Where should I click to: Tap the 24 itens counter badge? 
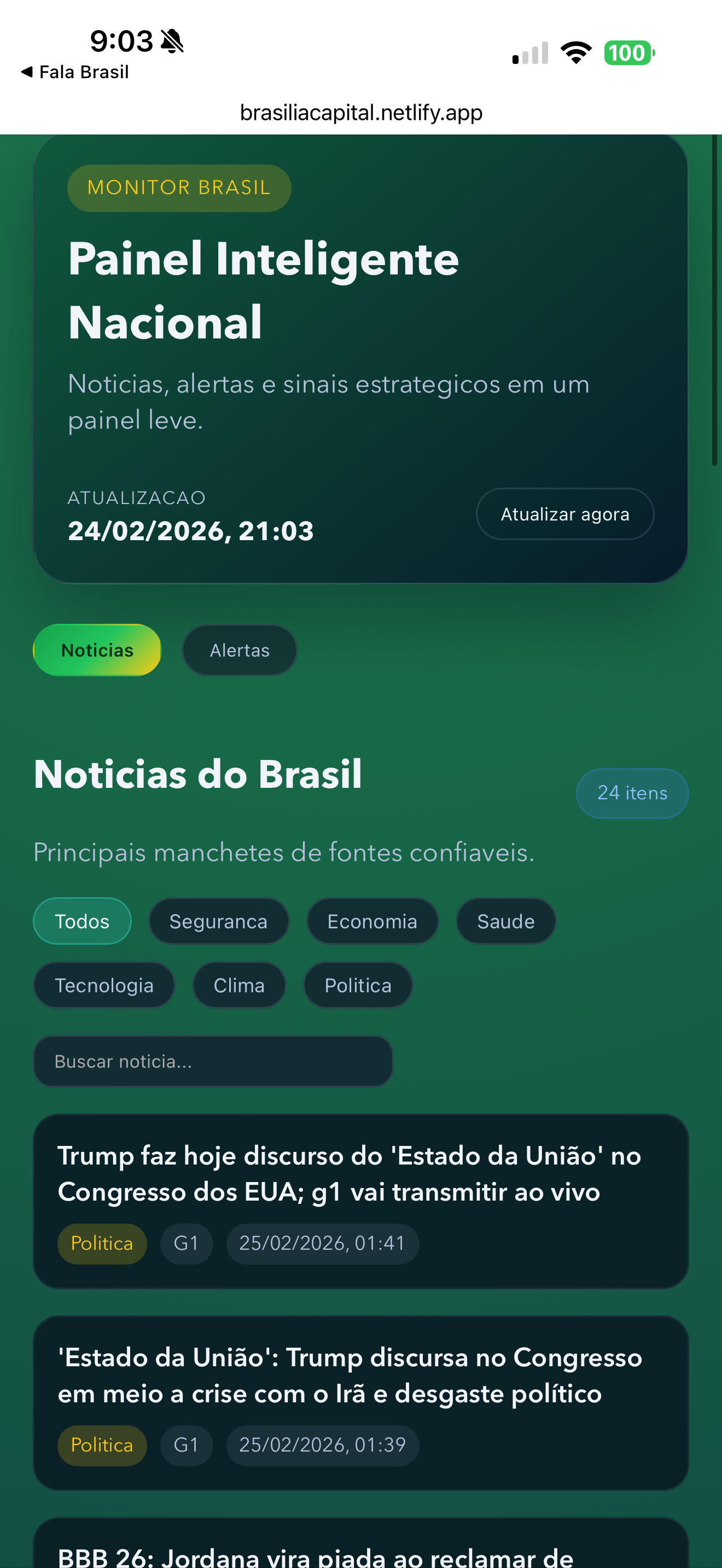click(x=632, y=793)
